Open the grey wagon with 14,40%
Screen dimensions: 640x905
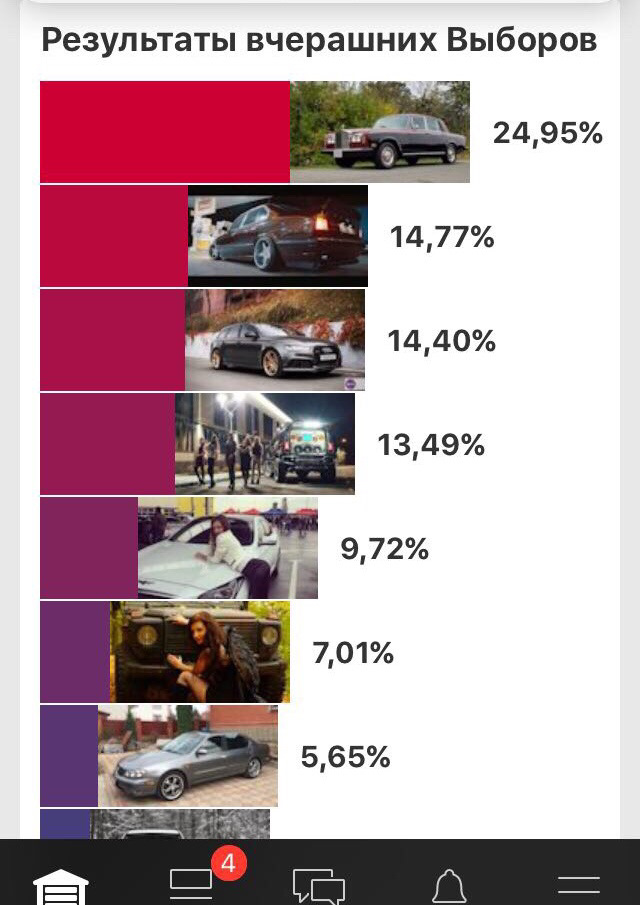[x=274, y=340]
